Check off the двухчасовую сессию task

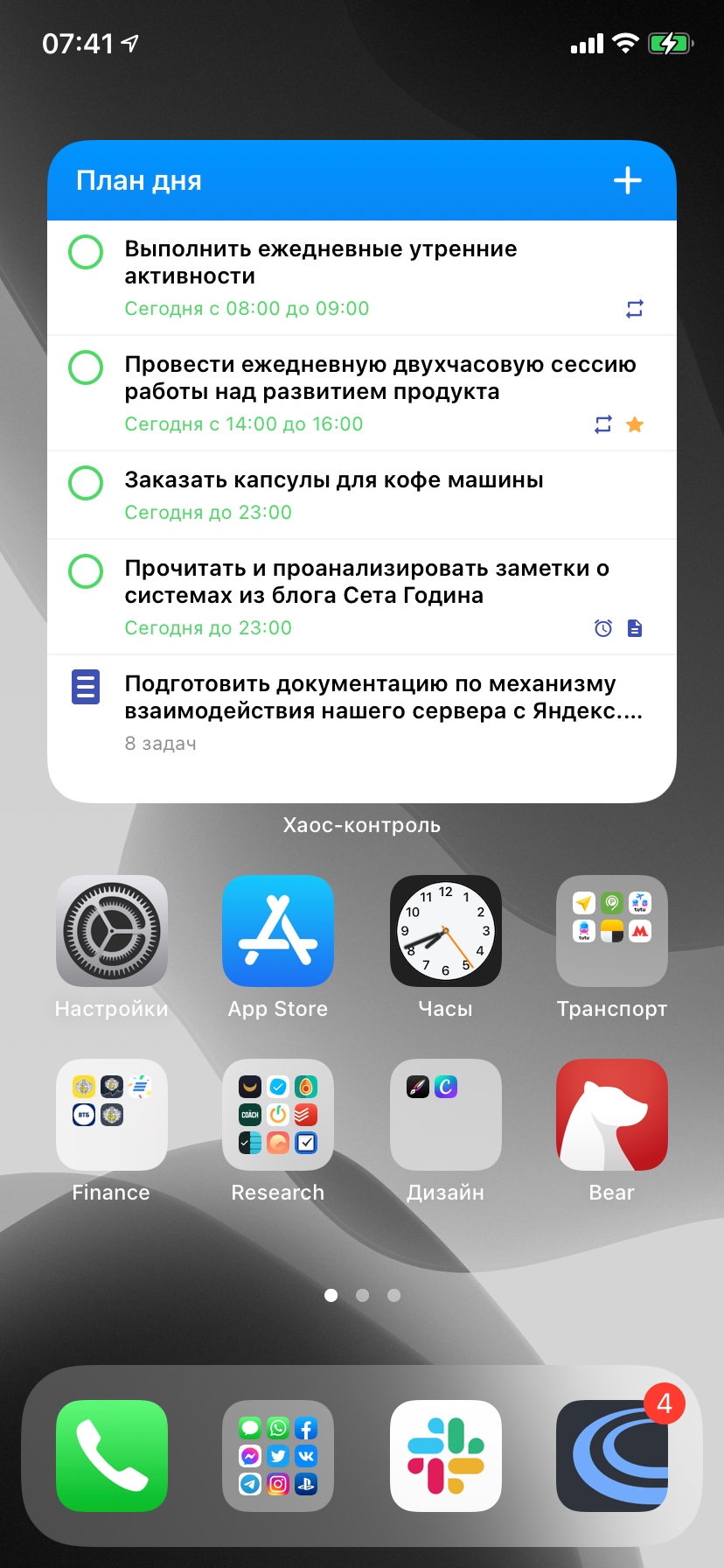click(86, 367)
